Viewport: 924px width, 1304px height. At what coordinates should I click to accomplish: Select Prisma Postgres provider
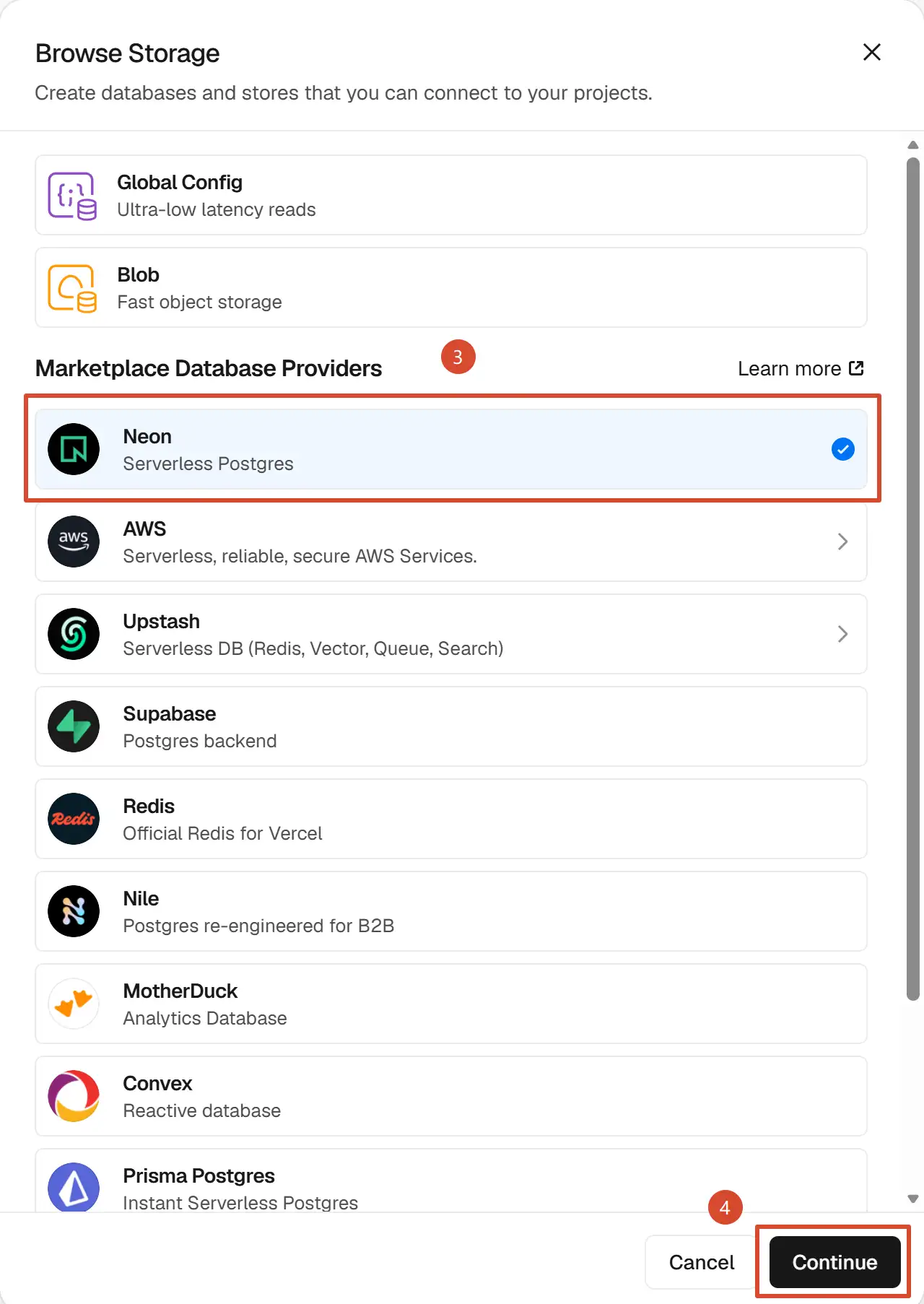(451, 1181)
